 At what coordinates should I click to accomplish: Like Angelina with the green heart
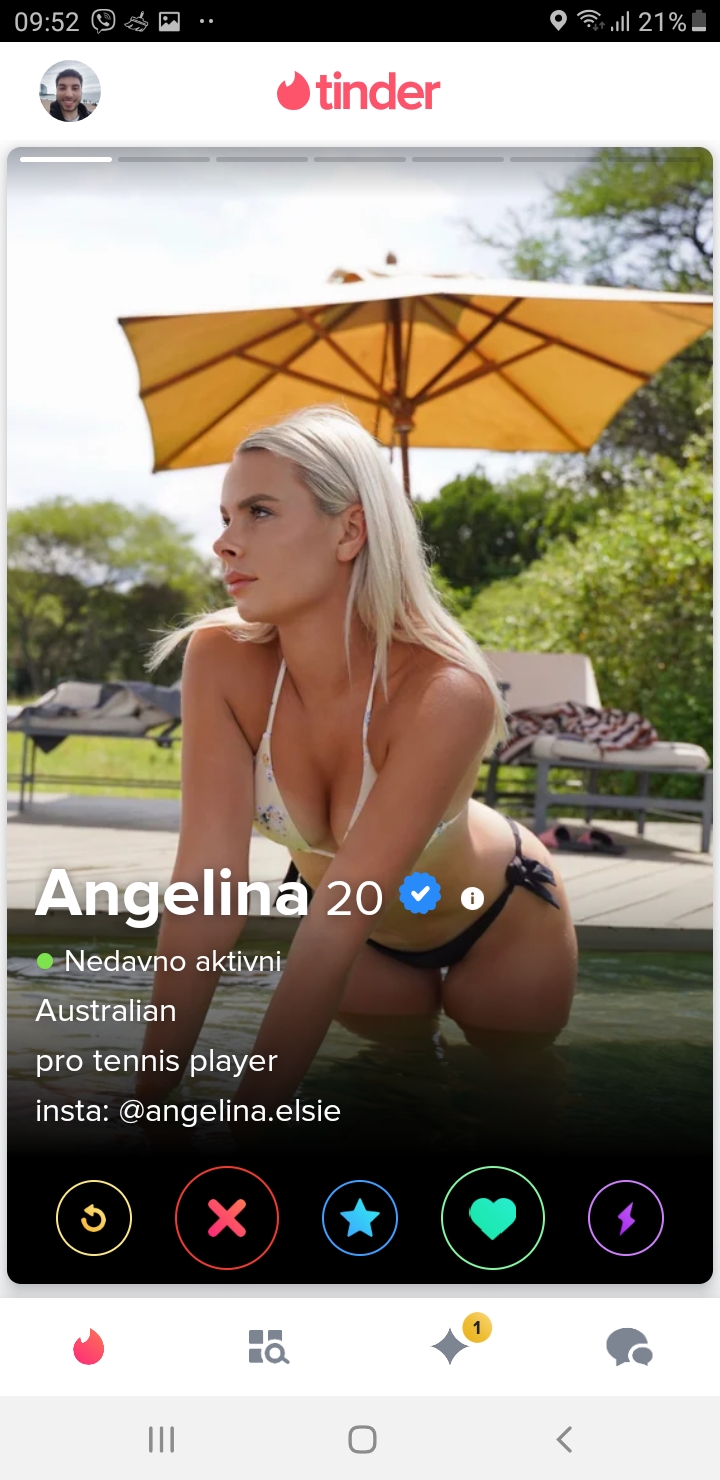coord(493,1218)
